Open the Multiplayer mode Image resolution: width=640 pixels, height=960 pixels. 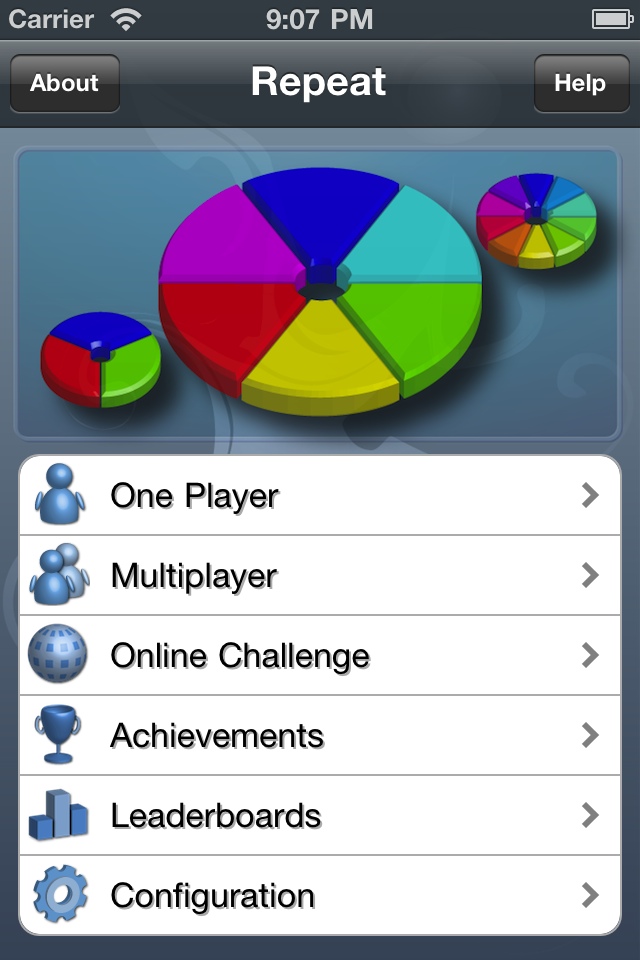320,576
